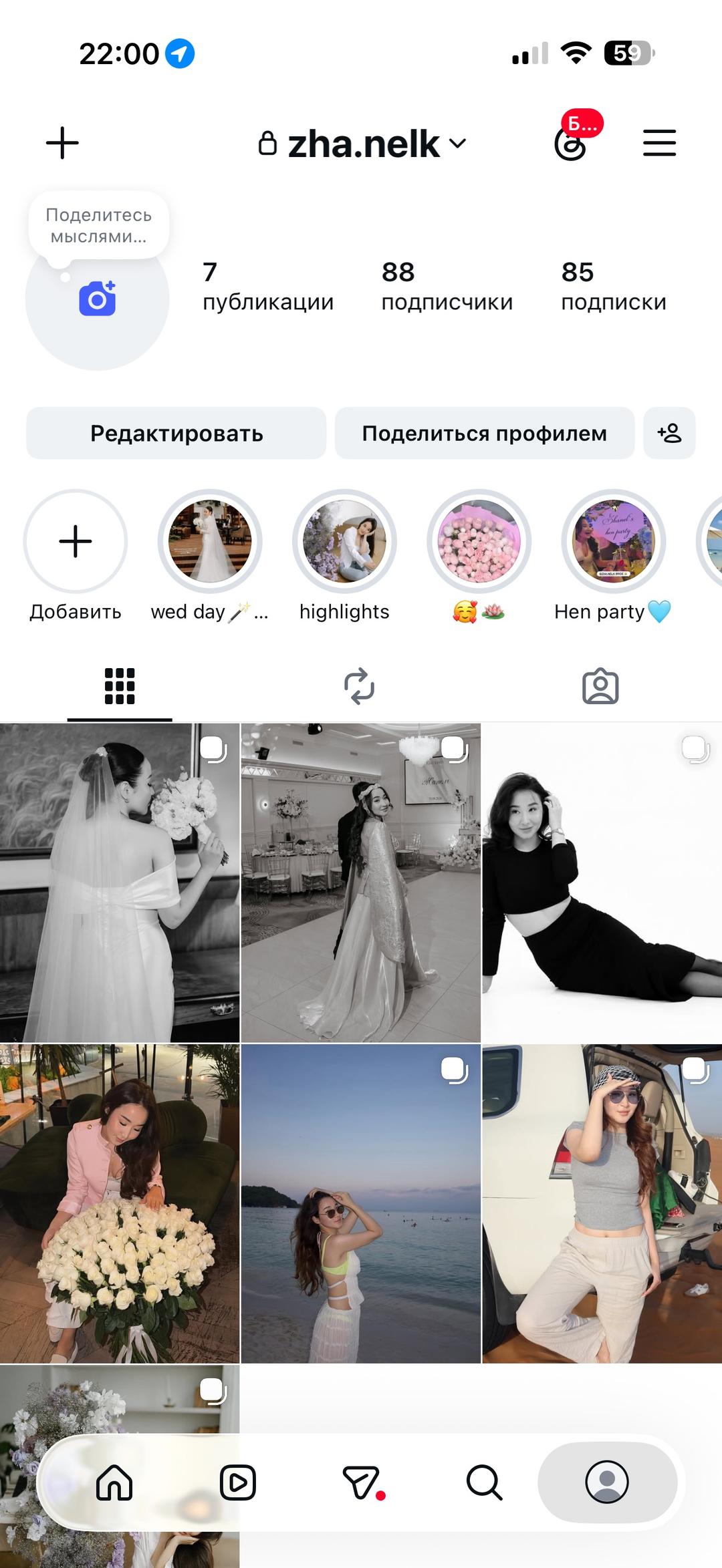Image resolution: width=722 pixels, height=1568 pixels.
Task: Tap the plus icon to create a post
Action: [x=62, y=143]
